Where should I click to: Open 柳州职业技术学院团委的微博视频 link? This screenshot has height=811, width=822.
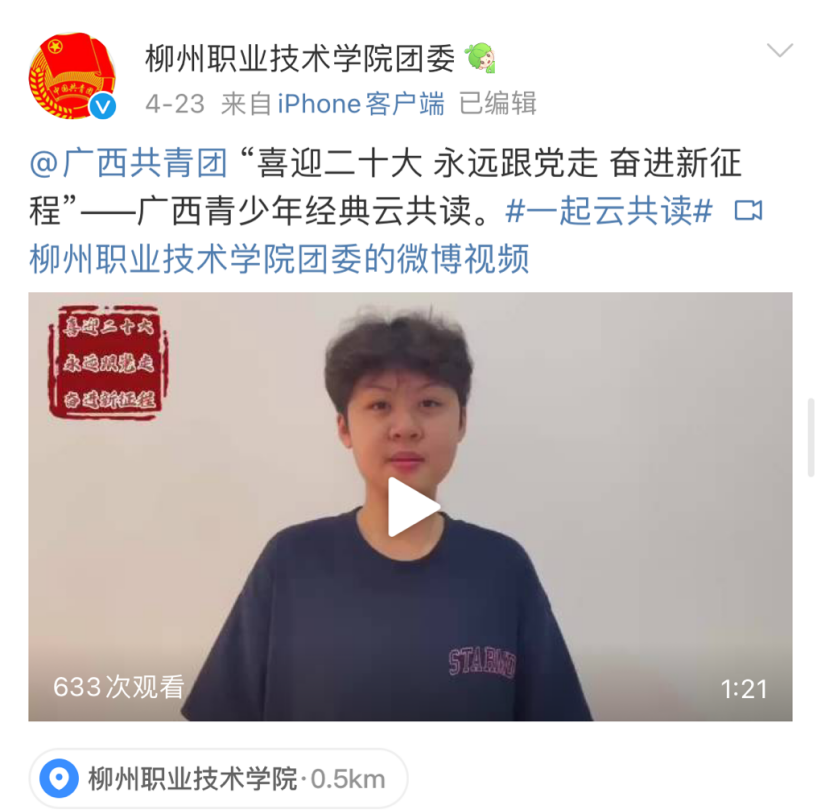point(280,260)
